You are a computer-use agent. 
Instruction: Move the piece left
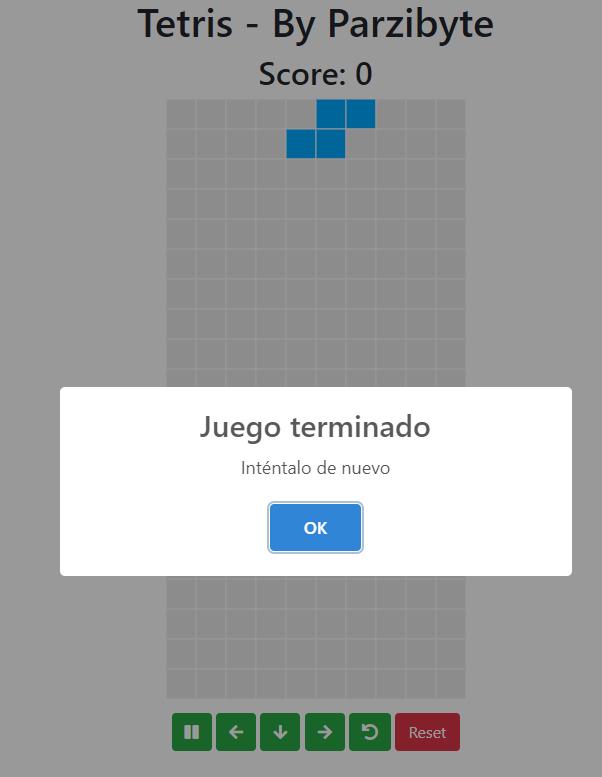[x=236, y=732]
